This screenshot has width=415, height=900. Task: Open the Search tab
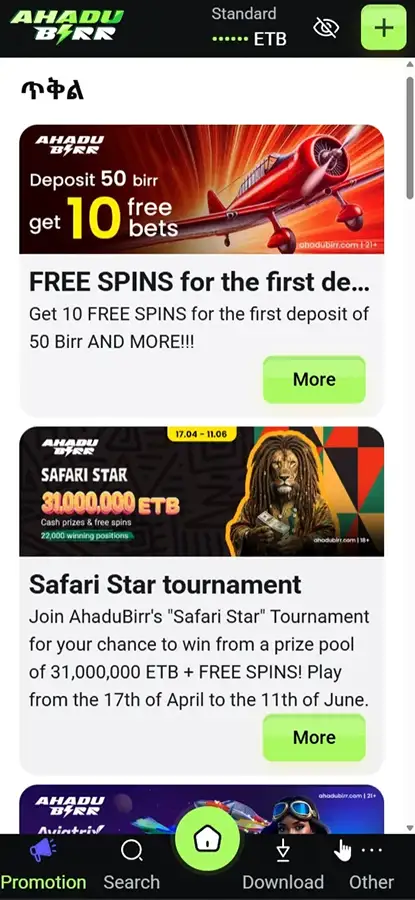click(131, 867)
